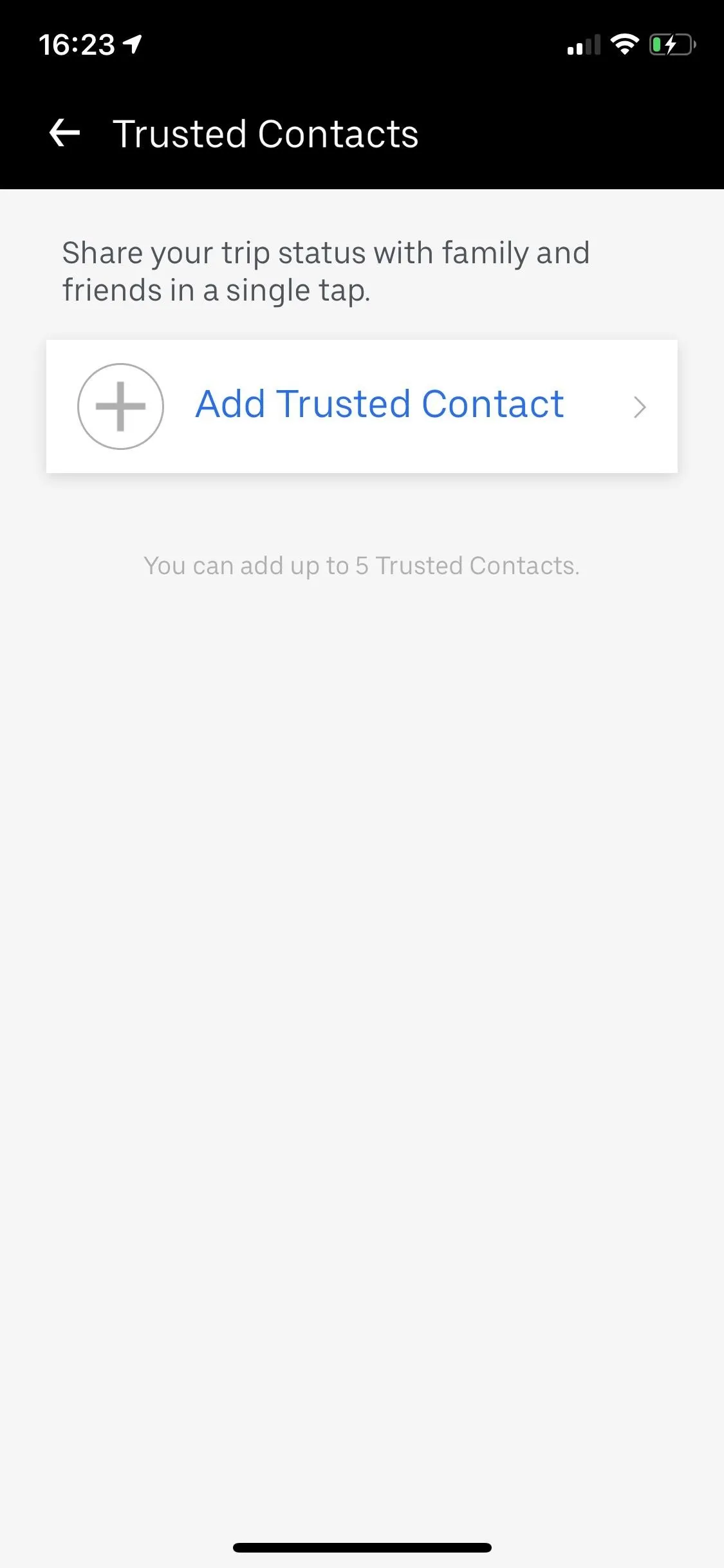Go back from Trusted Contacts
724x1568 pixels.
64,133
